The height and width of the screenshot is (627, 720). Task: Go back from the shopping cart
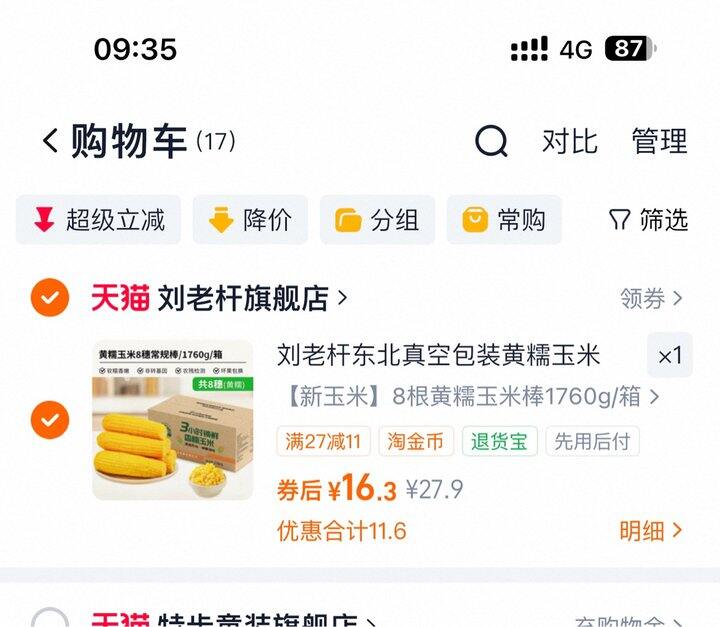coord(50,141)
